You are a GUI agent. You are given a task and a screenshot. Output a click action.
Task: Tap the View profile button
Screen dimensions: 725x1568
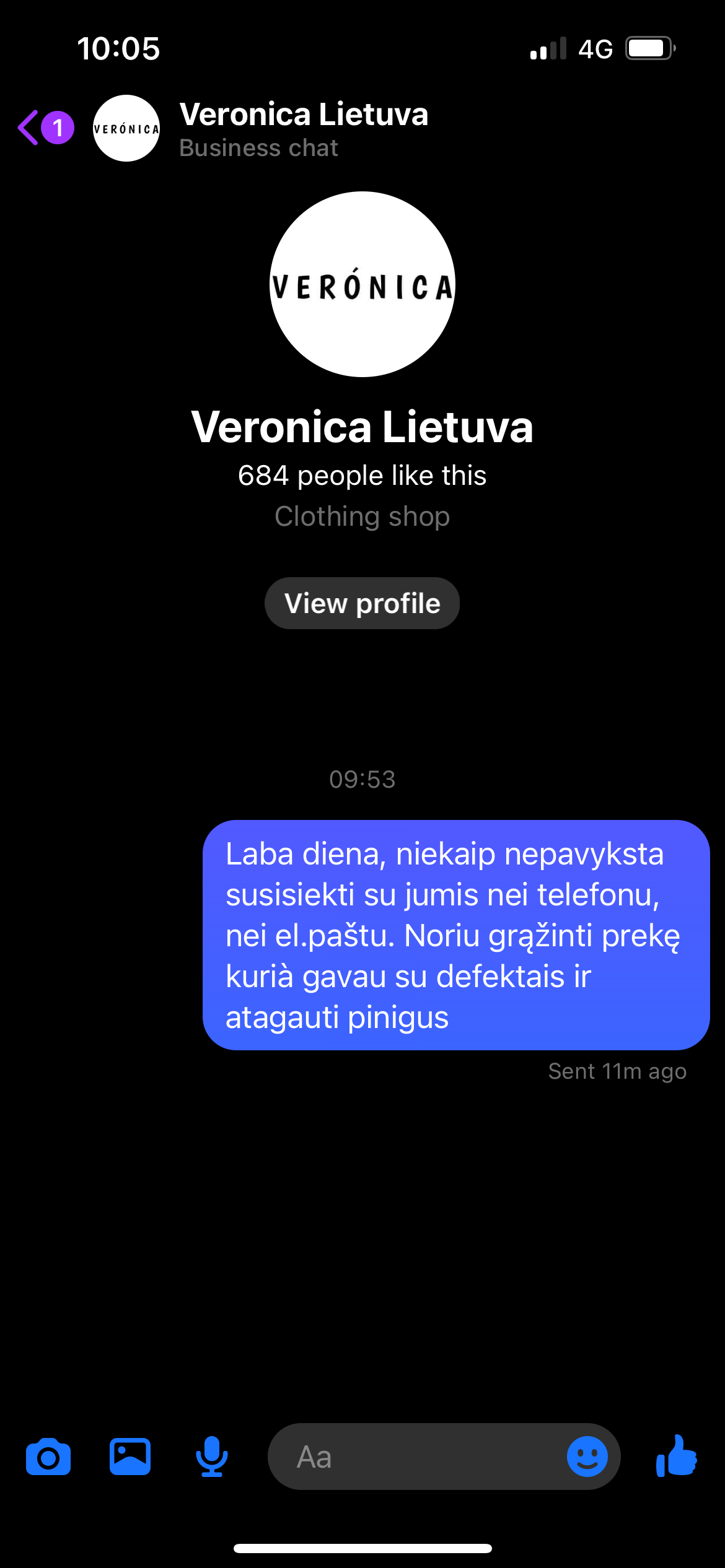click(x=362, y=603)
